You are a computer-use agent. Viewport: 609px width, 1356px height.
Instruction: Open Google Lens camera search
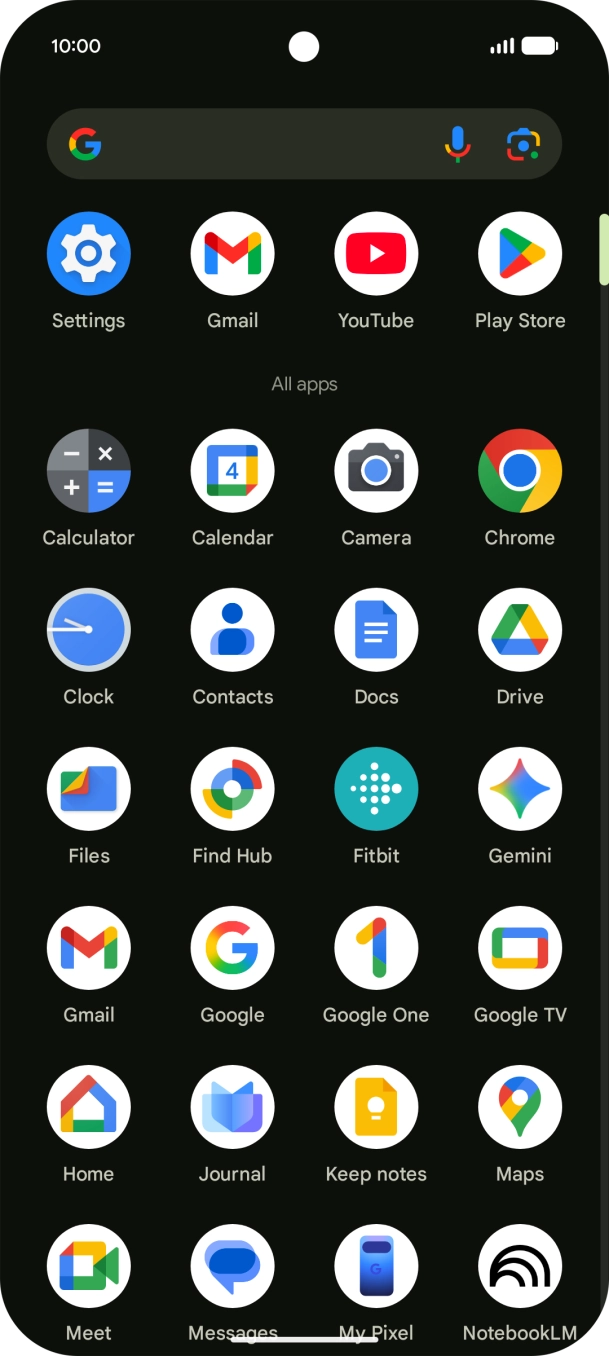[x=522, y=145]
